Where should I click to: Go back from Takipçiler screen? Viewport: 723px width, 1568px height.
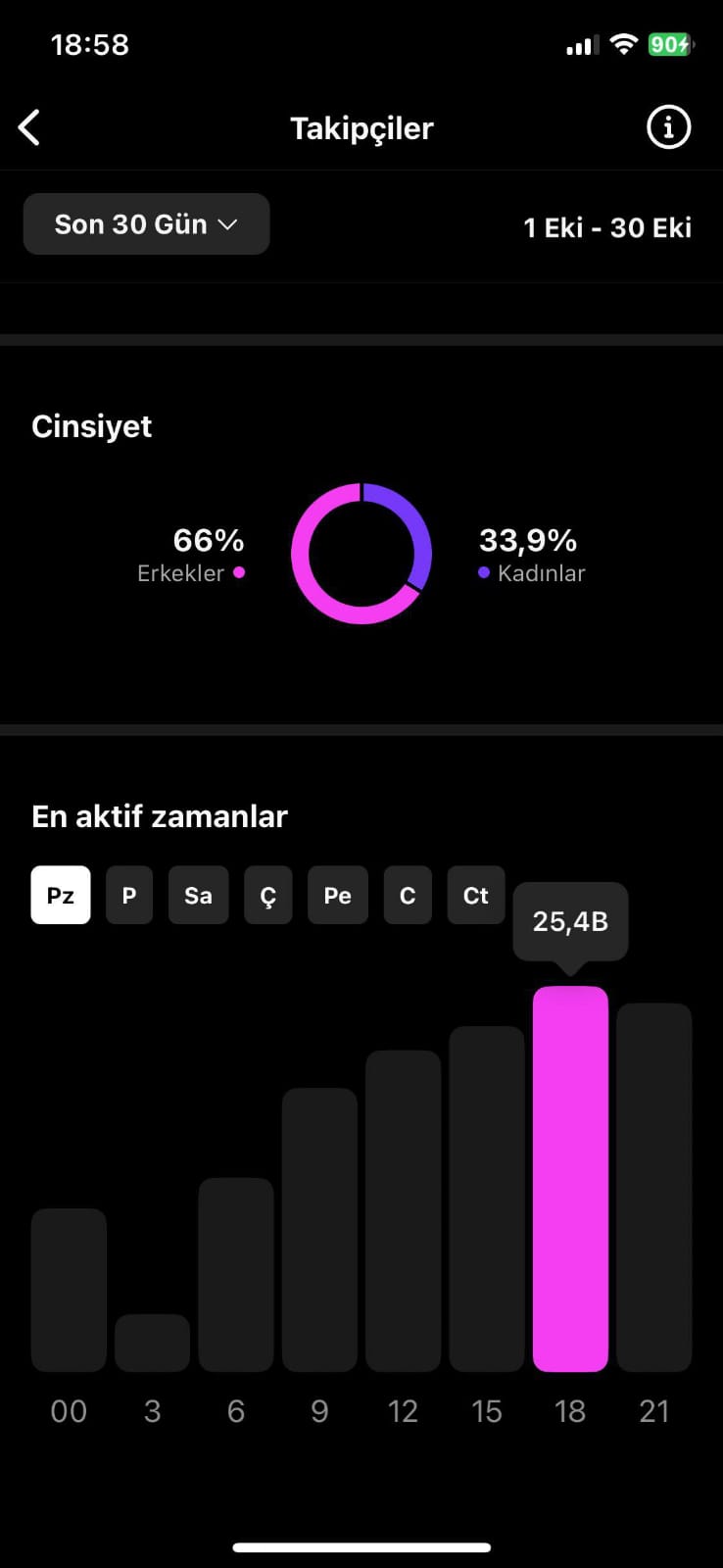pos(29,127)
